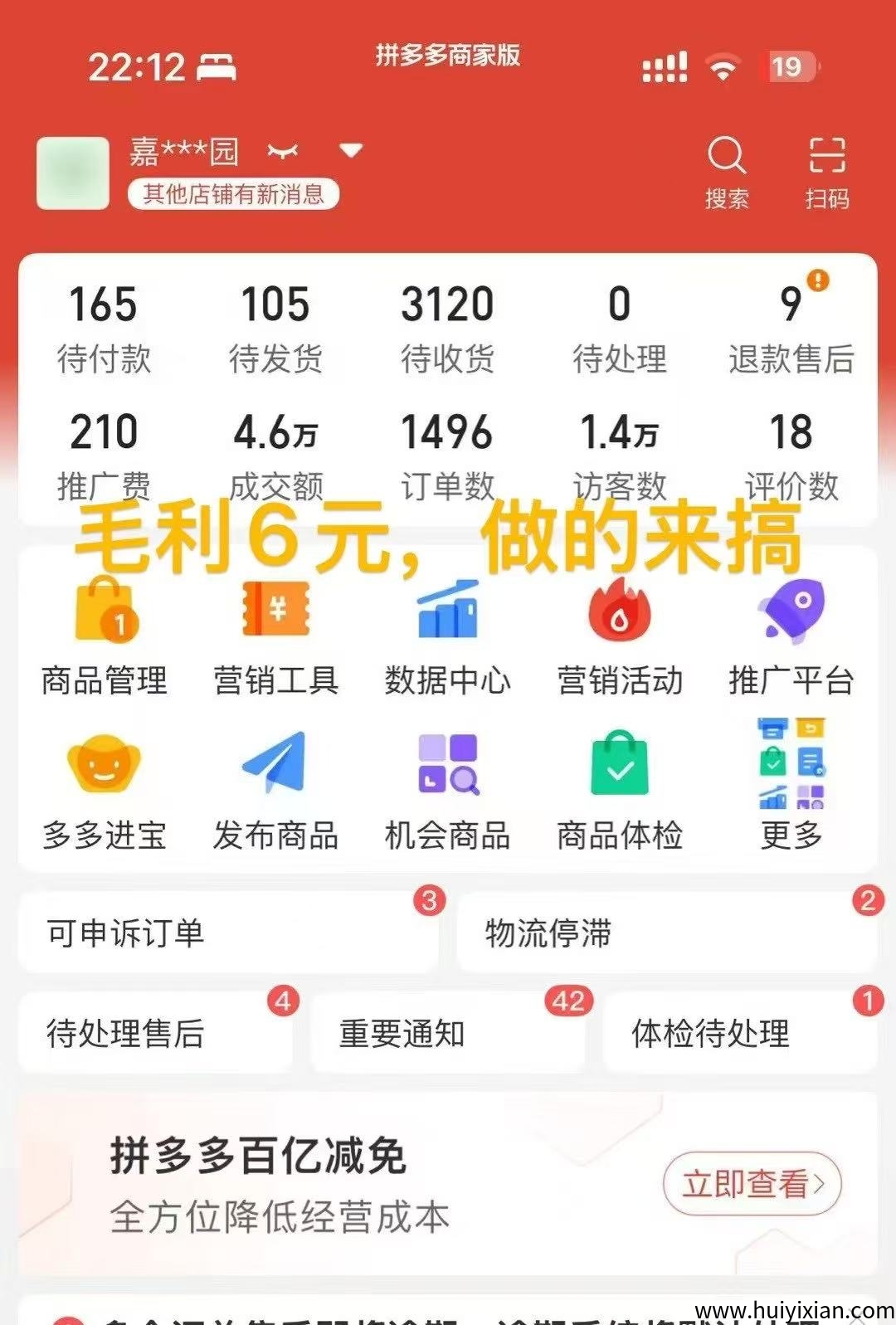Open 重要通知 messages
This screenshot has height=1325, width=896.
pos(446,1033)
